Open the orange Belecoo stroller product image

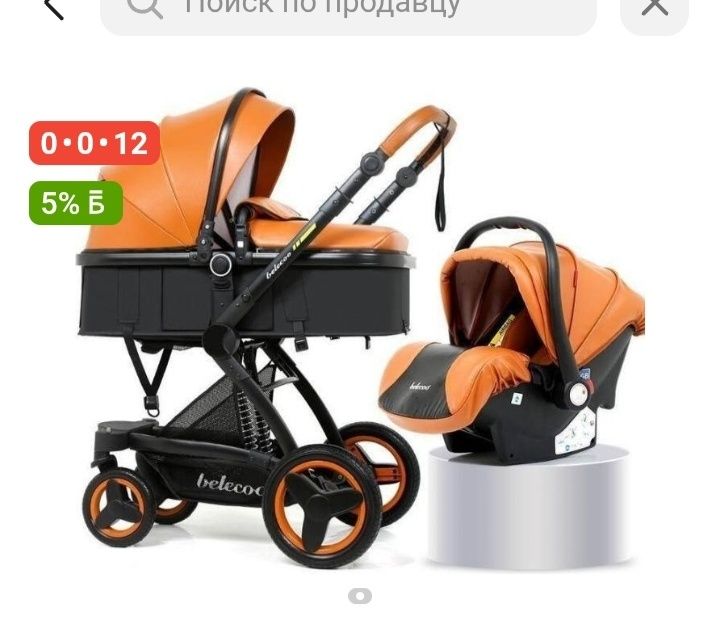[360, 330]
